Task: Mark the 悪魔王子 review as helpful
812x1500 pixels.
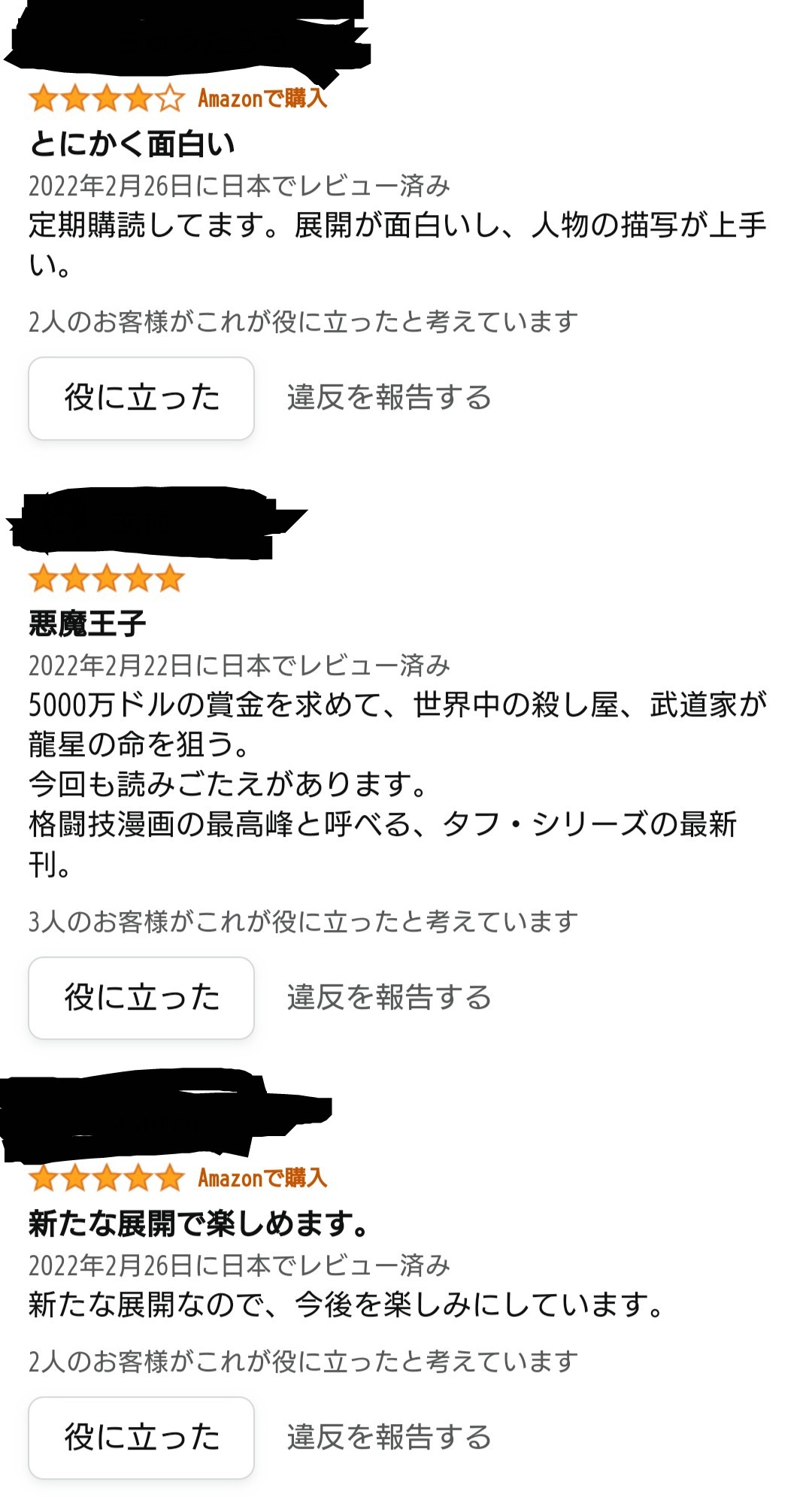Action: tap(141, 998)
